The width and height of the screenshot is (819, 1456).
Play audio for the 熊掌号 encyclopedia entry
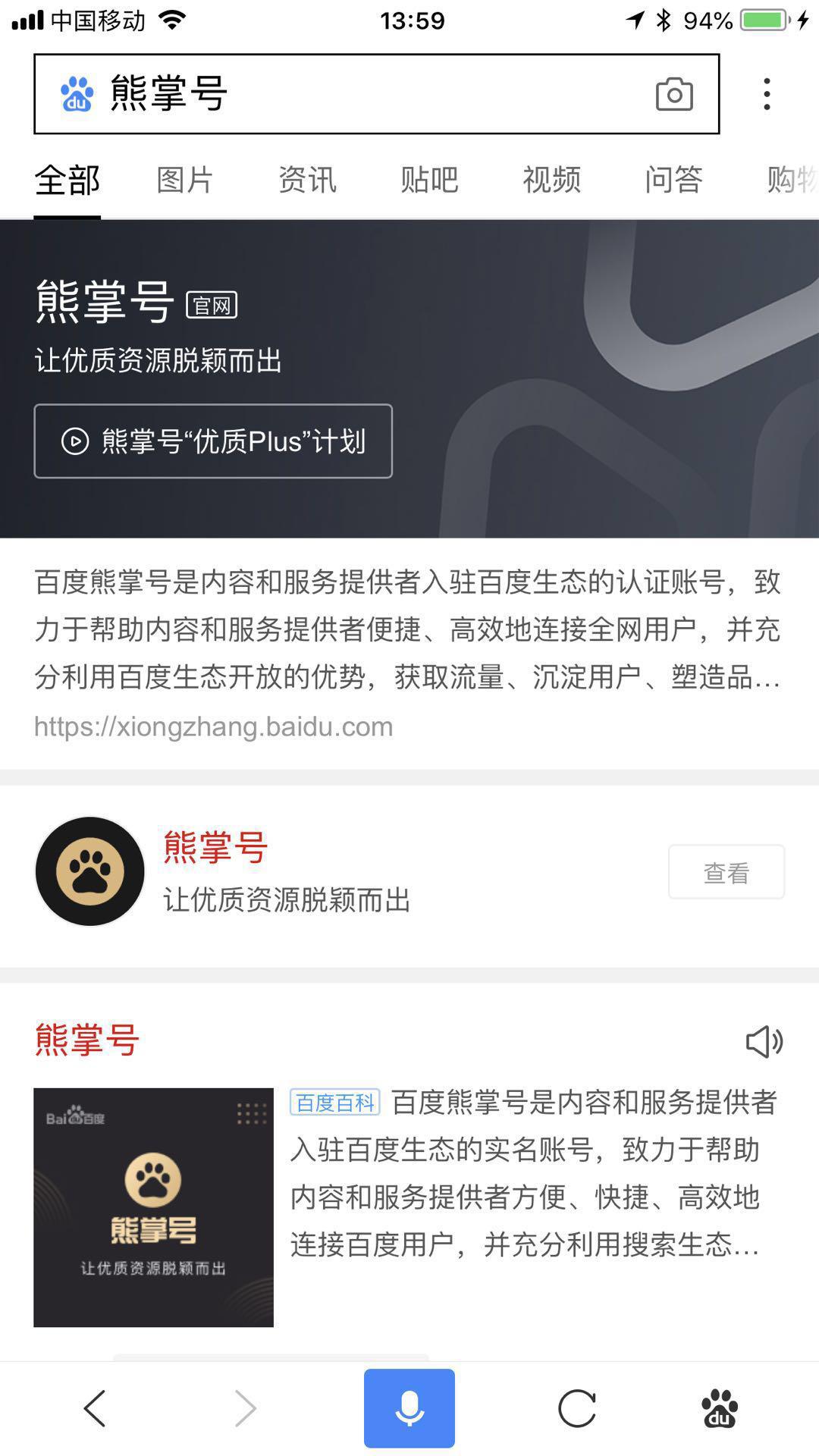coord(764,1041)
